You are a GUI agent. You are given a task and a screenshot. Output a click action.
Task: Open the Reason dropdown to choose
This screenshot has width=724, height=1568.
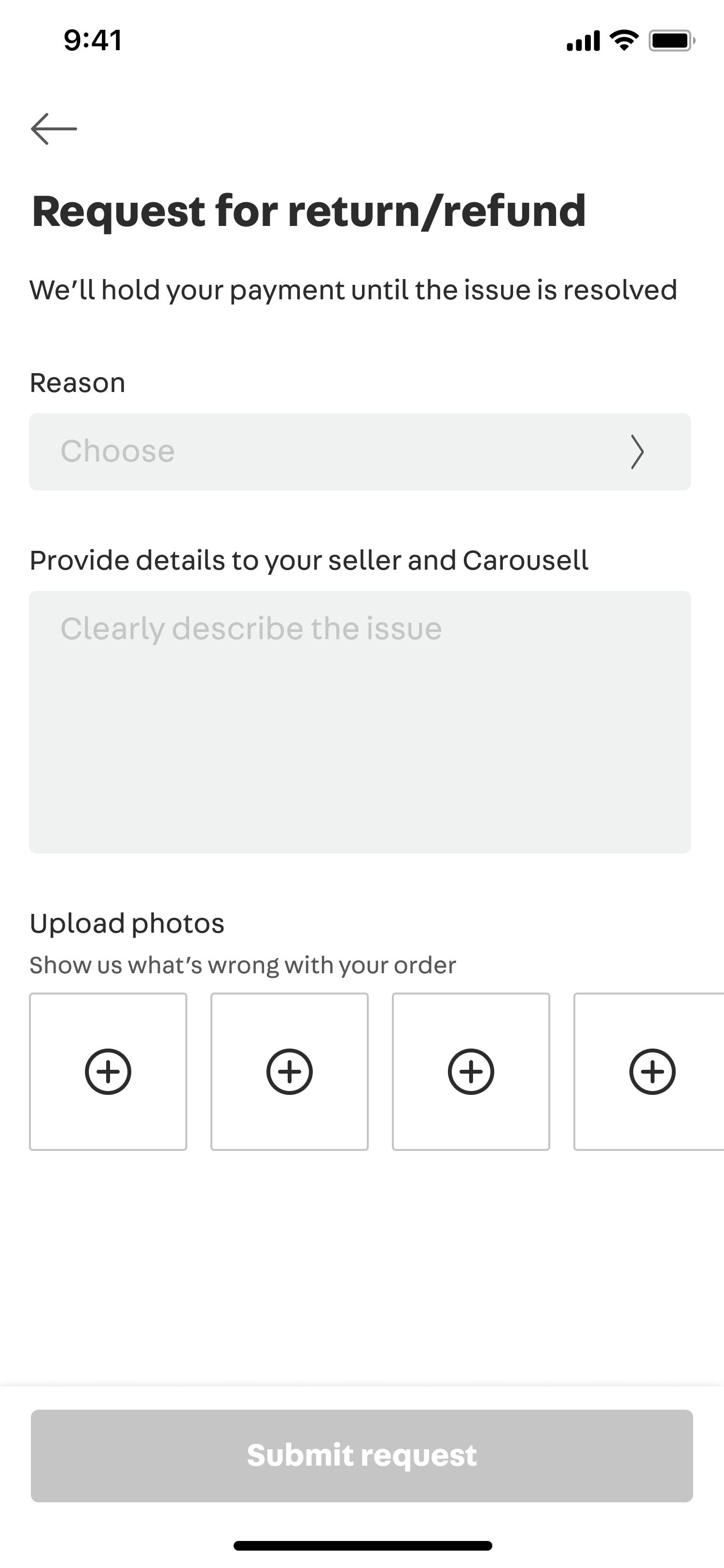point(360,452)
